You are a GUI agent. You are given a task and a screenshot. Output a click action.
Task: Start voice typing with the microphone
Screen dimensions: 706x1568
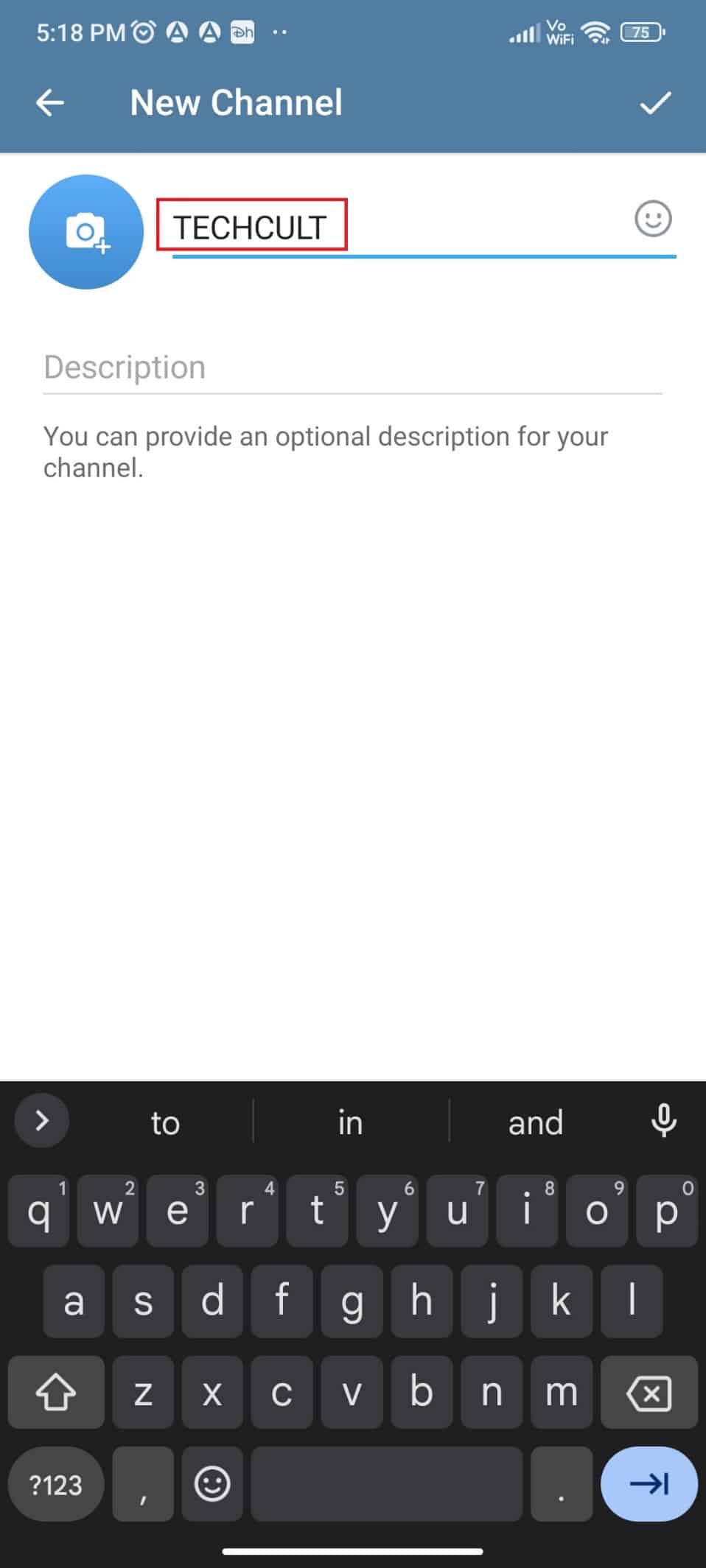(664, 1121)
